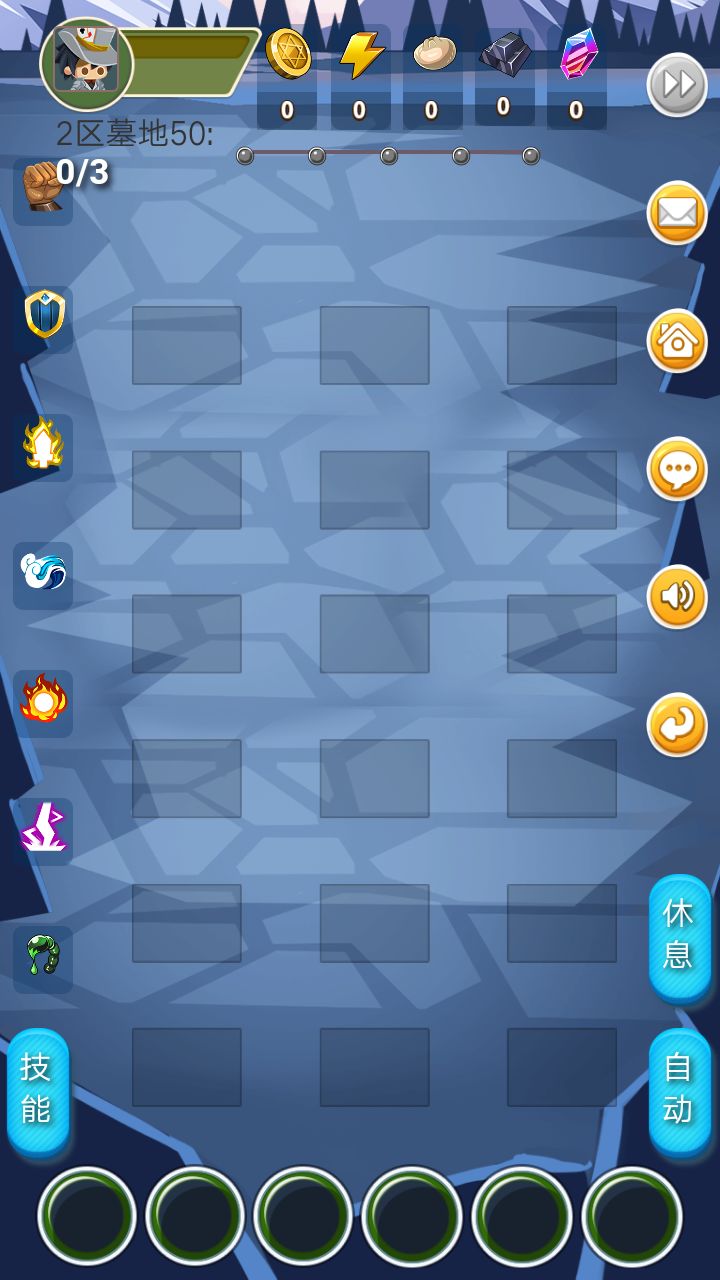Tap the gem crystal resource icon
Viewport: 720px width, 1280px height.
click(575, 55)
